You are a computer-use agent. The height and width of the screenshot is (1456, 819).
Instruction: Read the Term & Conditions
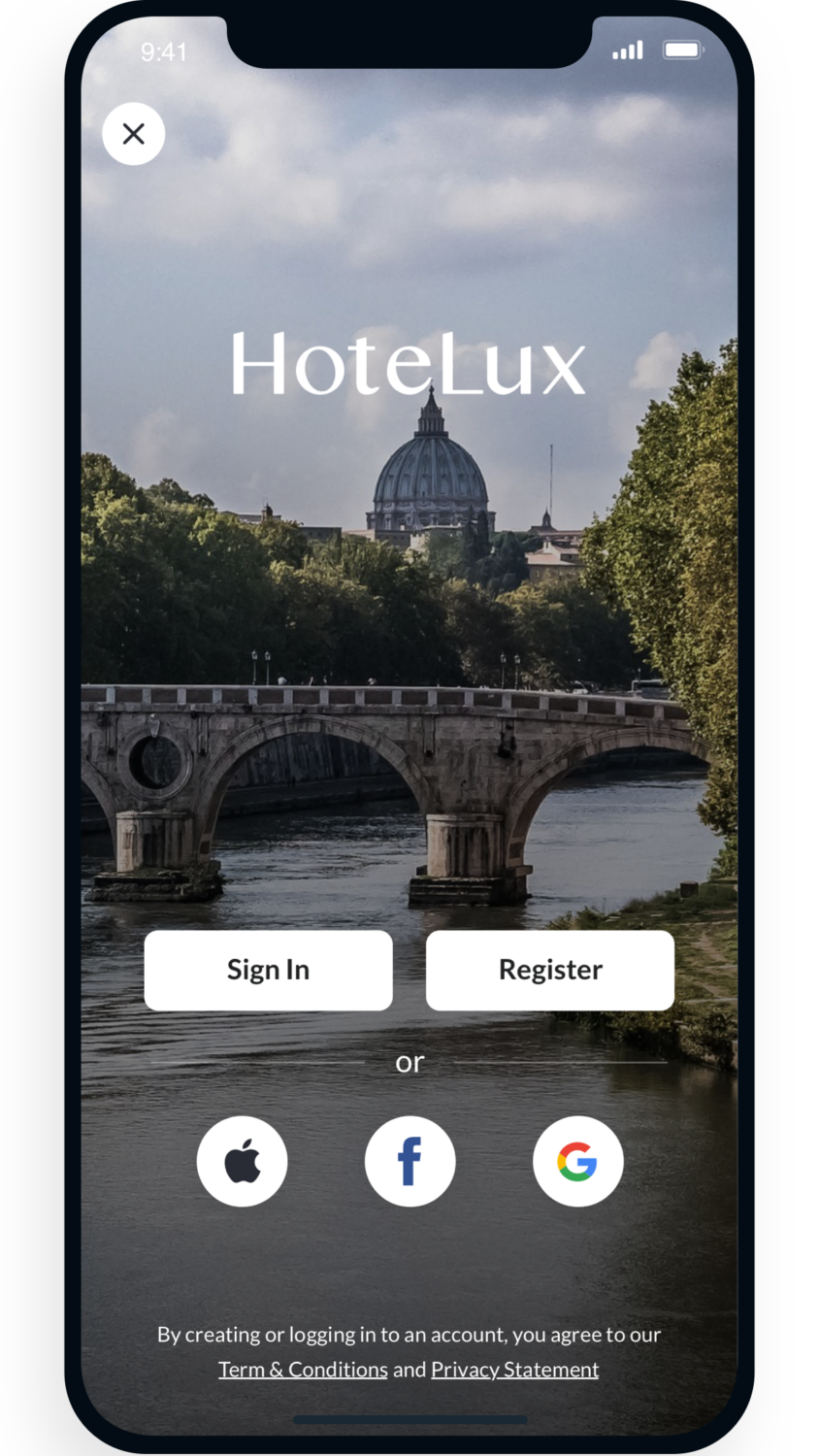point(303,1370)
